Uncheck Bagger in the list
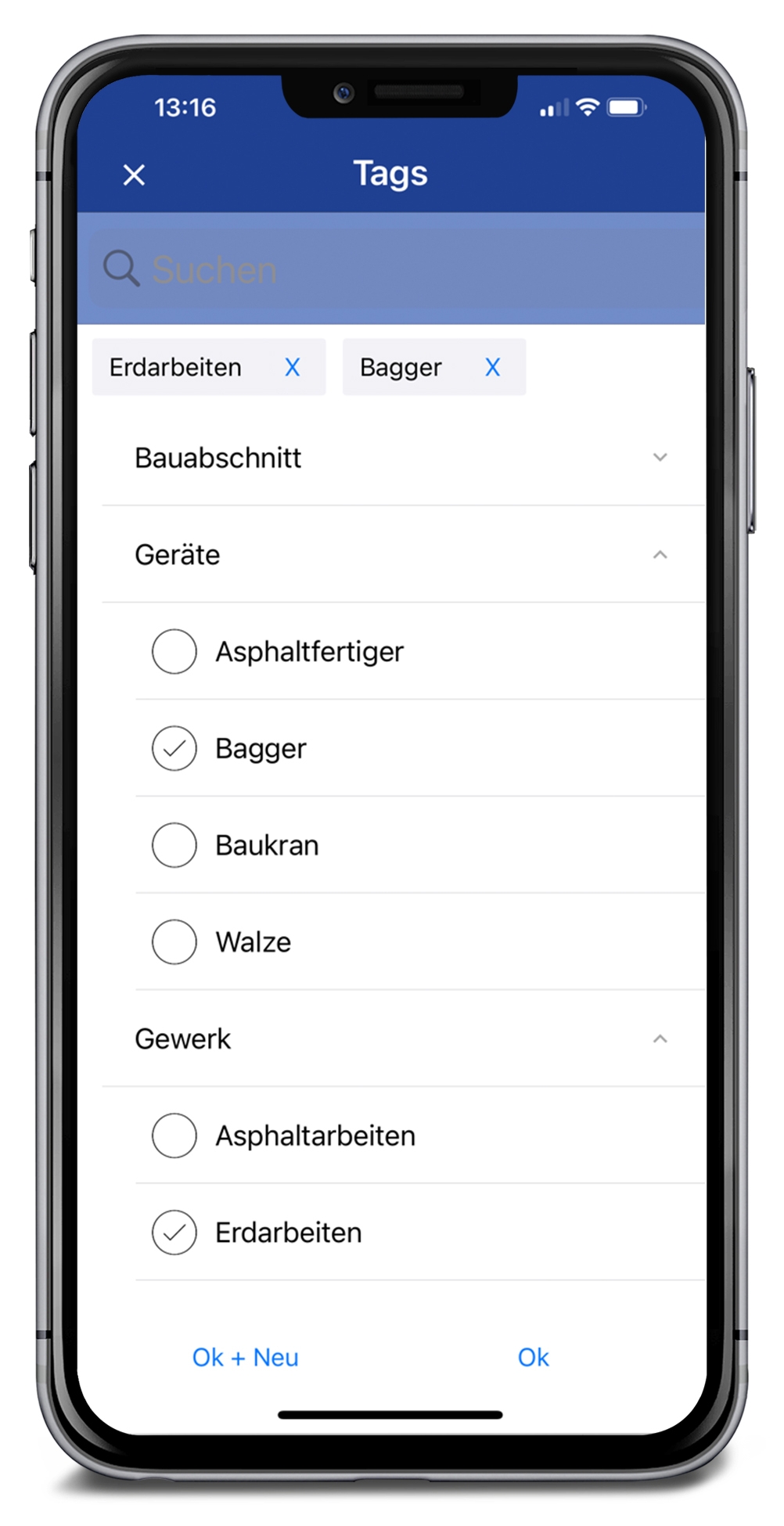Screen dimensions: 784x1526 pyautogui.click(x=174, y=748)
